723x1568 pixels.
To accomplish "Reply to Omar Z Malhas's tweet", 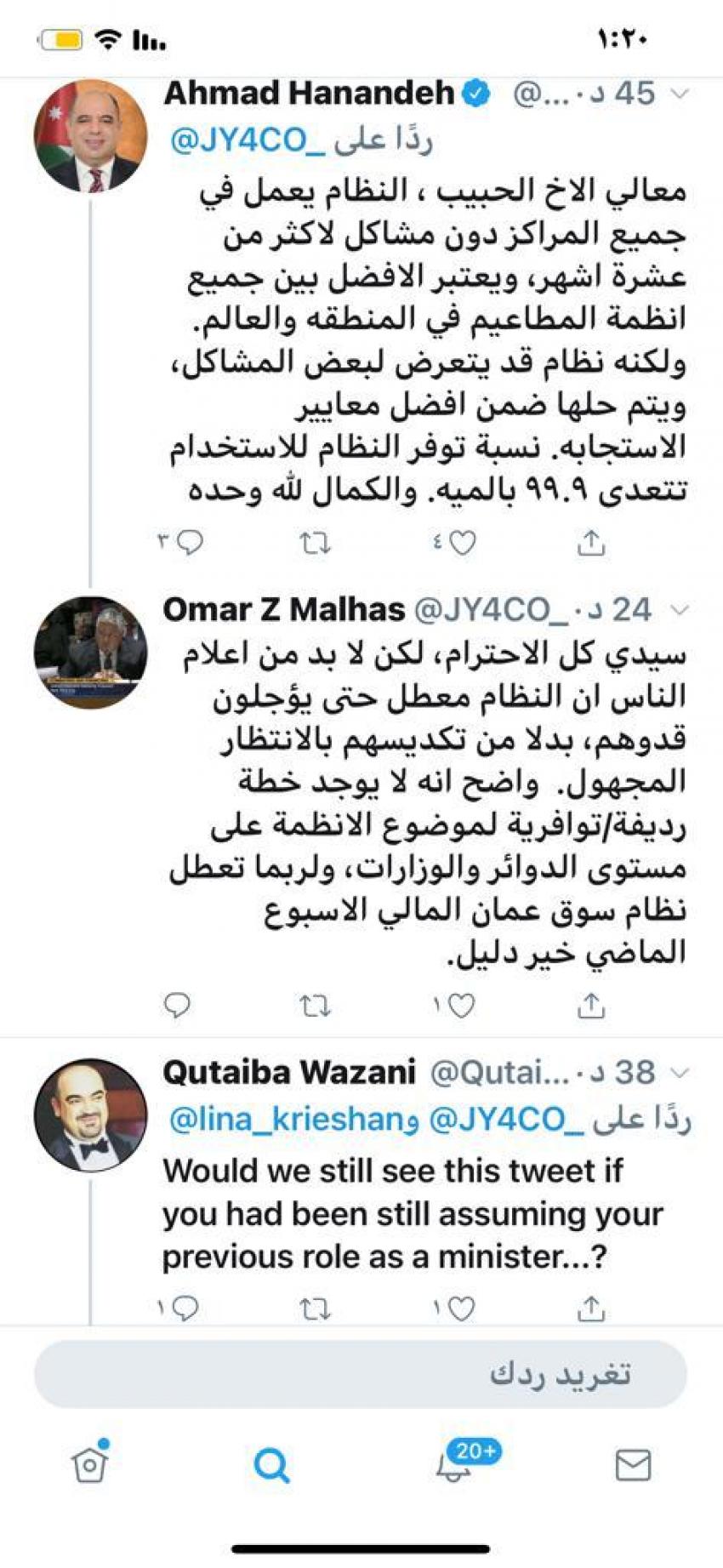I will tap(177, 1006).
